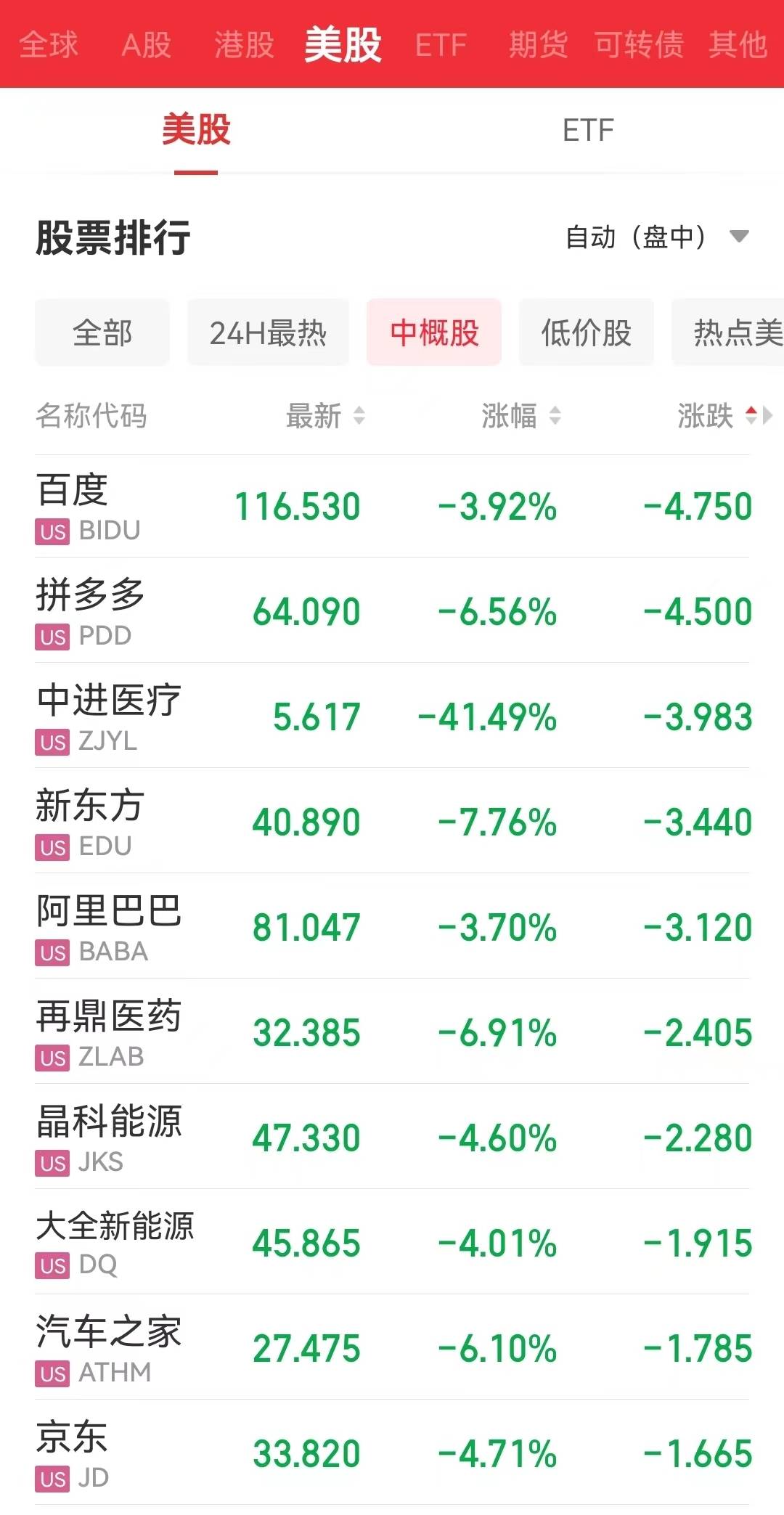Open the ETF sub-tab

[x=588, y=131]
